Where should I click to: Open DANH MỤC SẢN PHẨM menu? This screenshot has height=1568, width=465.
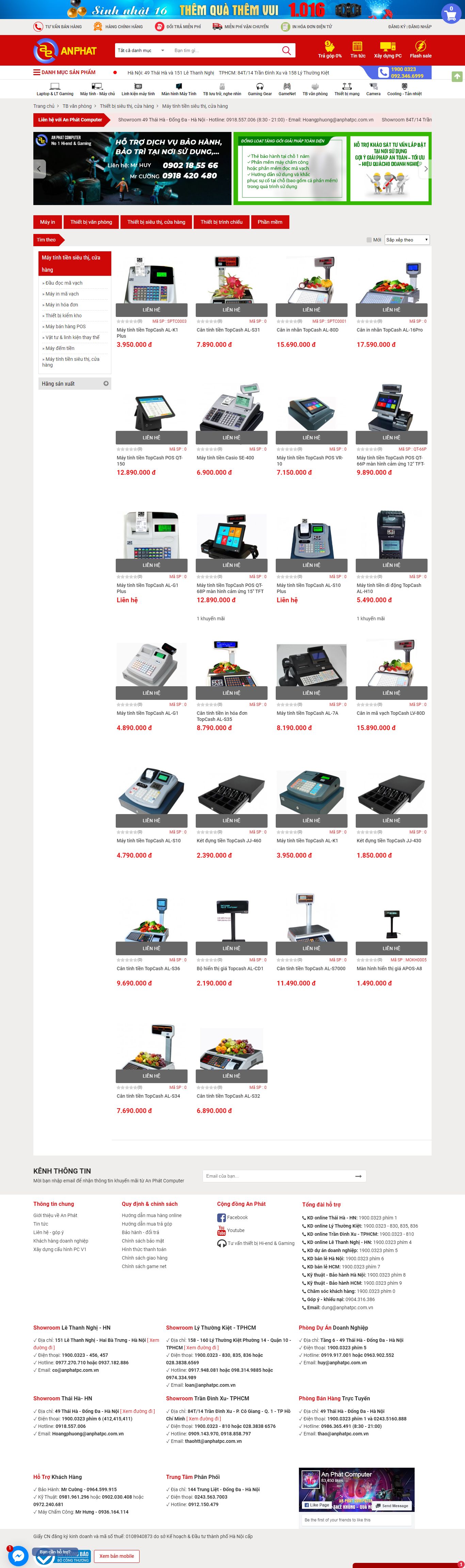[x=65, y=72]
